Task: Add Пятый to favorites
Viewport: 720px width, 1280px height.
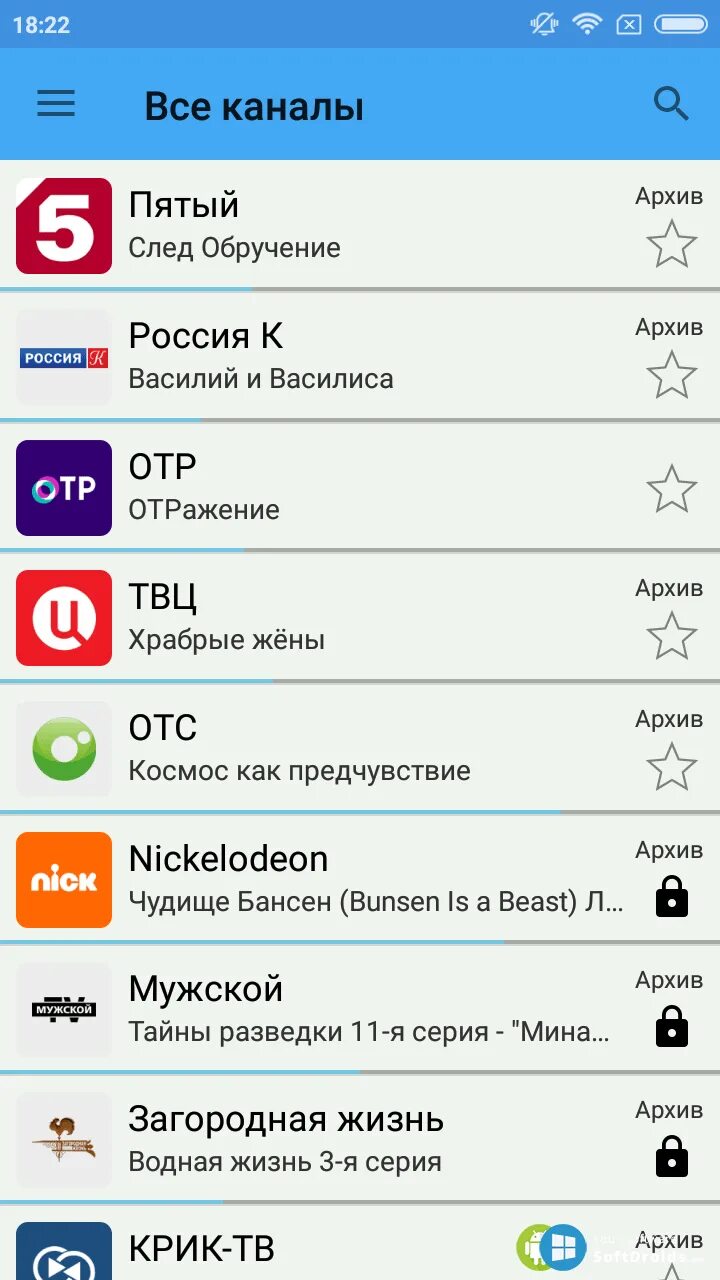Action: coord(671,244)
